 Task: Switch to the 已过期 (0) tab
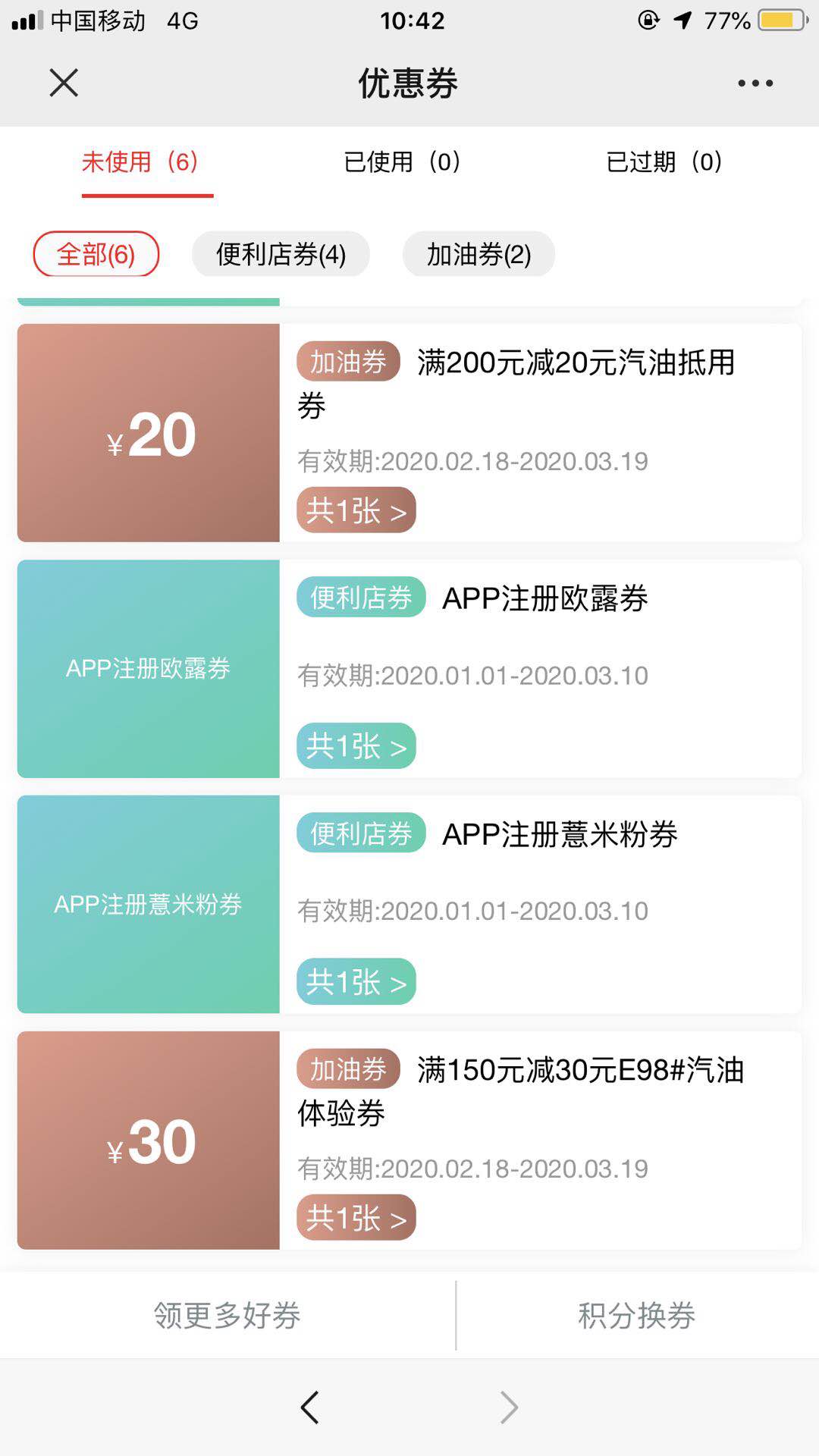pyautogui.click(x=664, y=162)
